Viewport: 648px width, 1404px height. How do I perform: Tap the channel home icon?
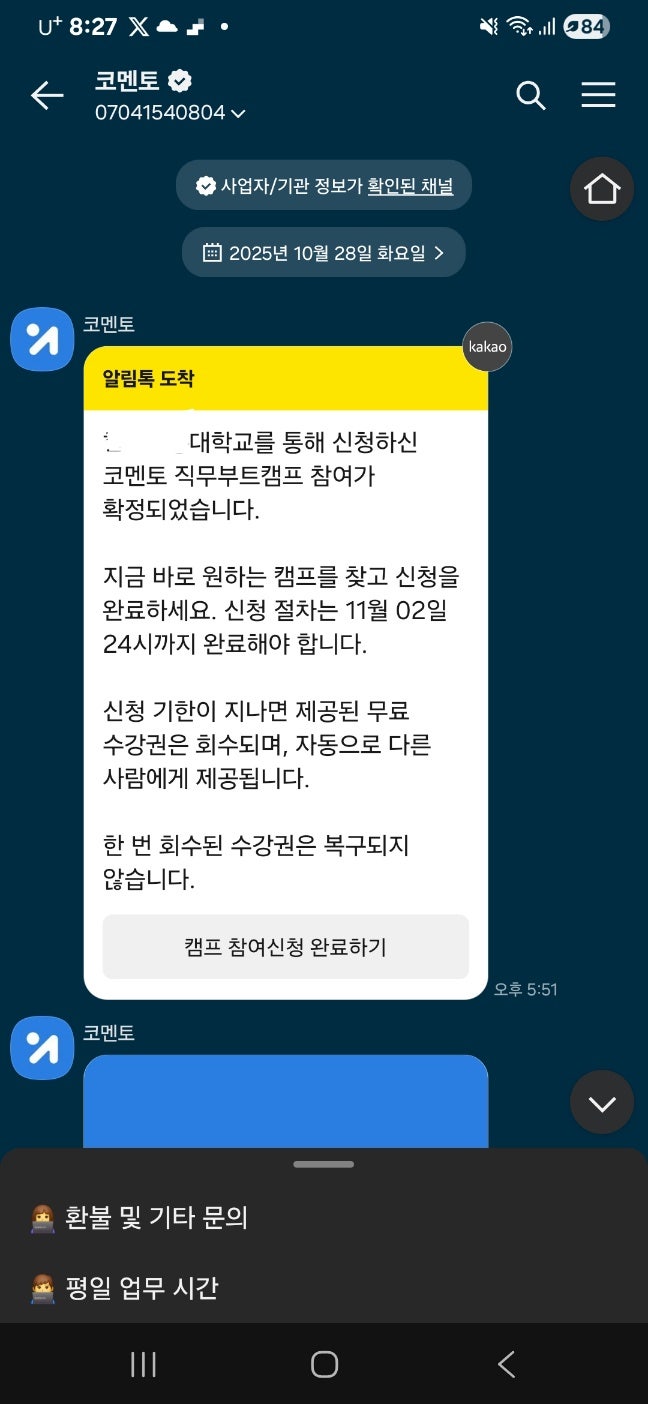click(602, 189)
